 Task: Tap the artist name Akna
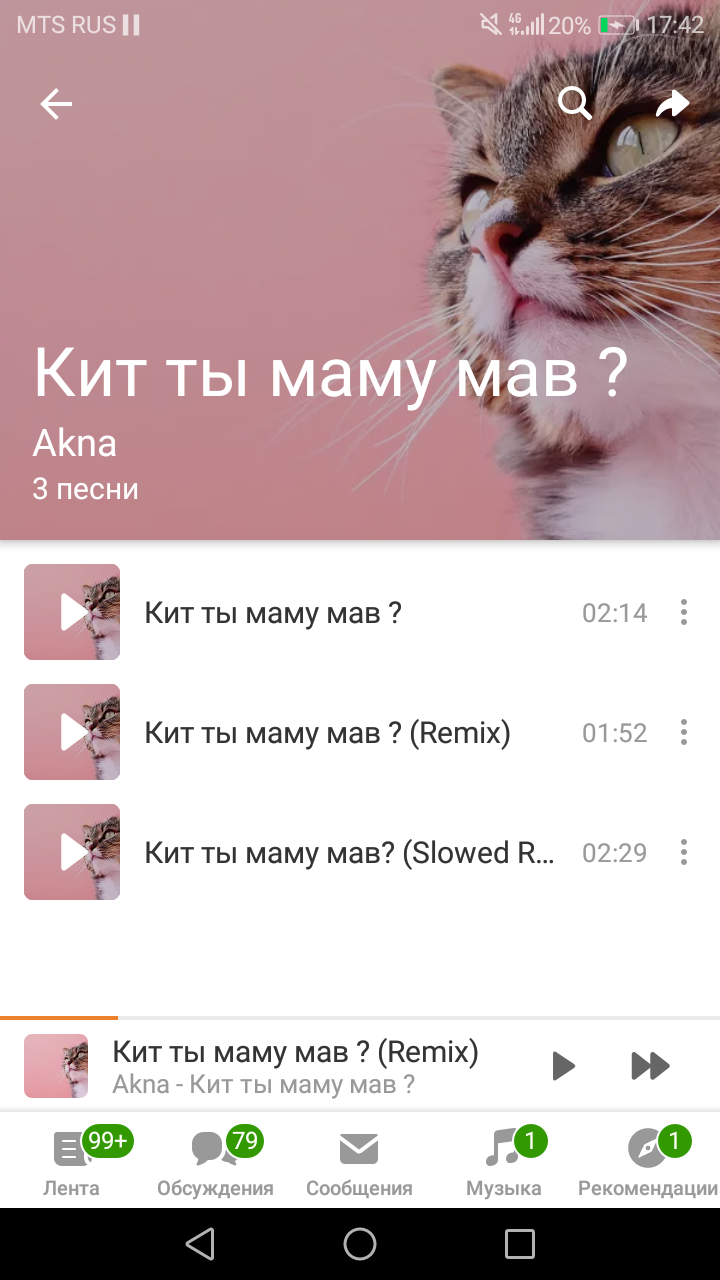coord(75,442)
